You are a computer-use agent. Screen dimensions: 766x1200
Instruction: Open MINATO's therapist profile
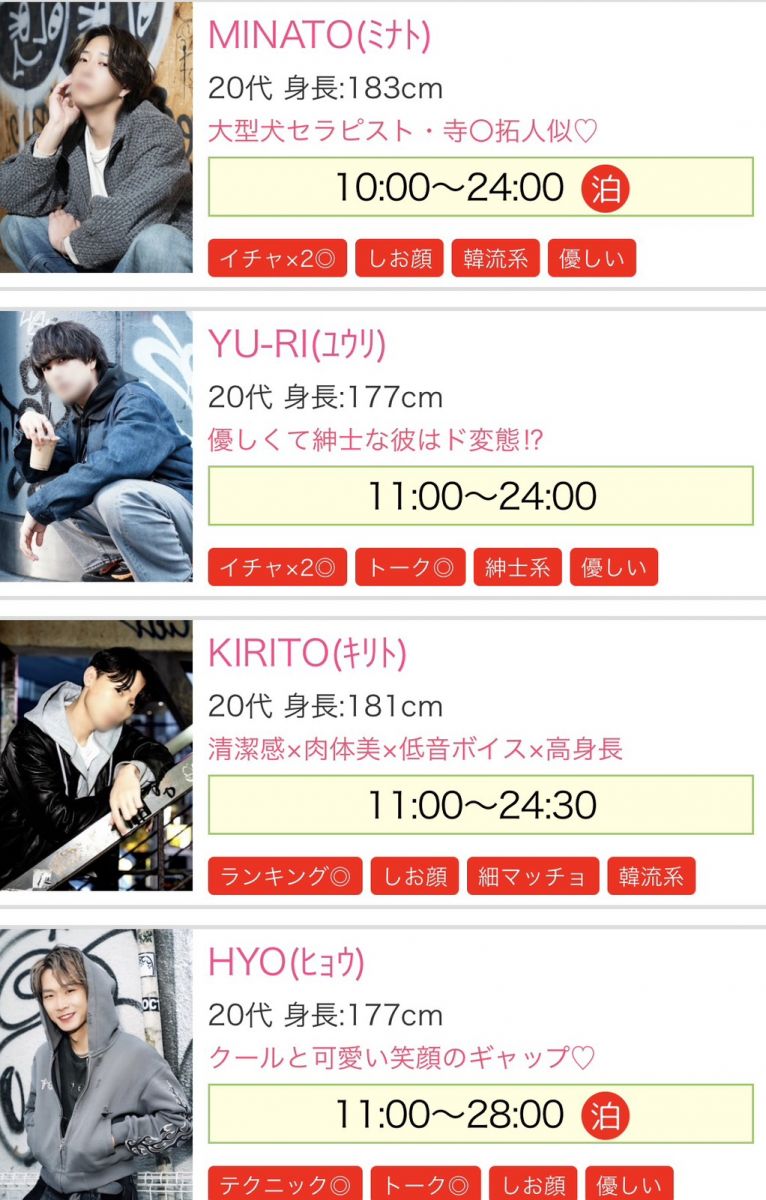319,36
